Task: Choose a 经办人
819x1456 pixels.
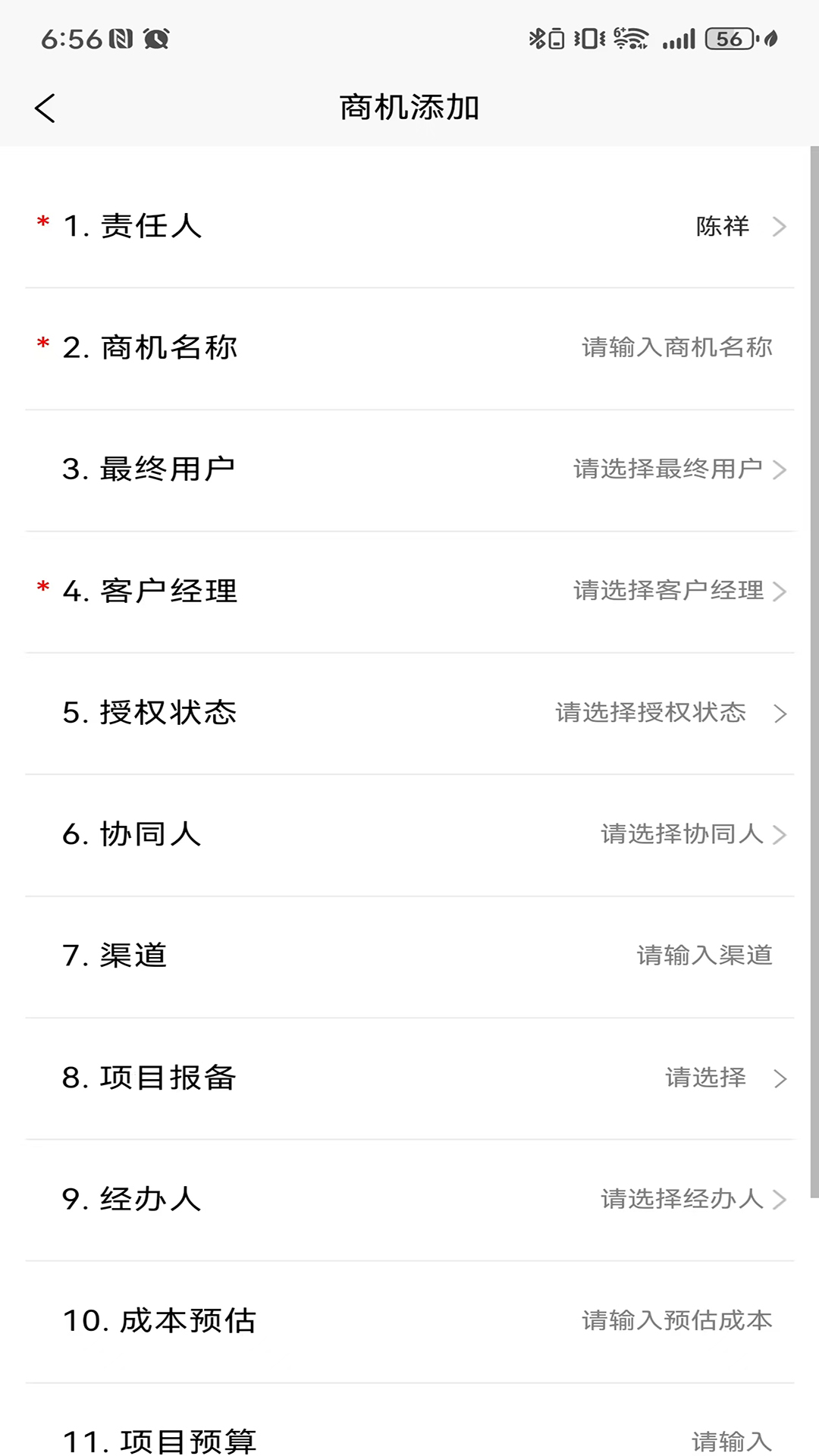Action: pos(691,1199)
